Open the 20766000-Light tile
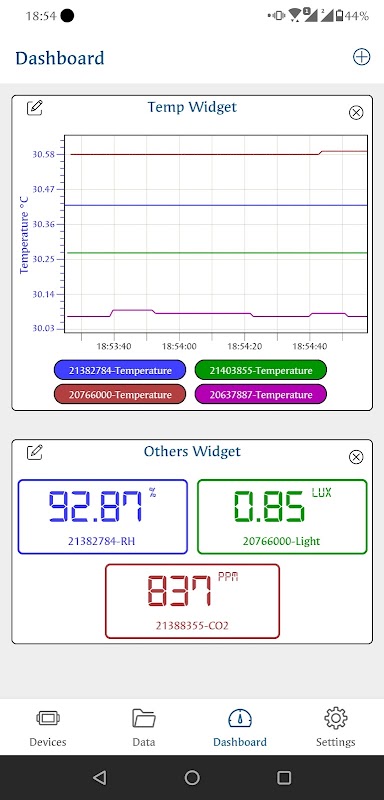 pyautogui.click(x=282, y=516)
